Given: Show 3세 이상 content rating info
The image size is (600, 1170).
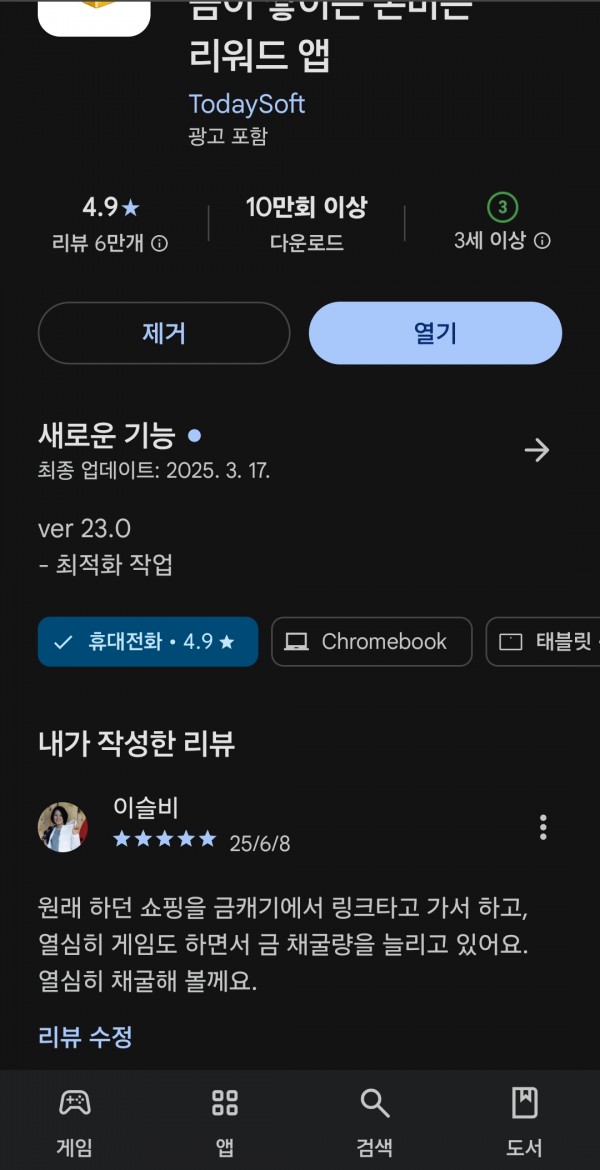Looking at the screenshot, I should point(543,241).
